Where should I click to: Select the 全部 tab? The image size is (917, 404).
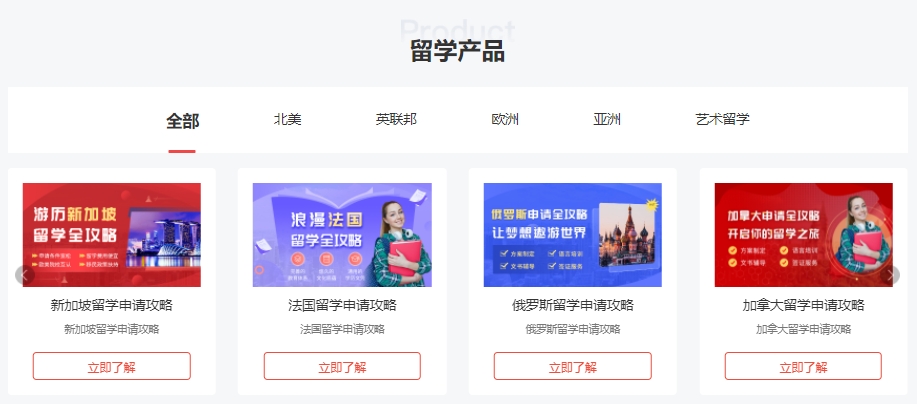pos(182,121)
